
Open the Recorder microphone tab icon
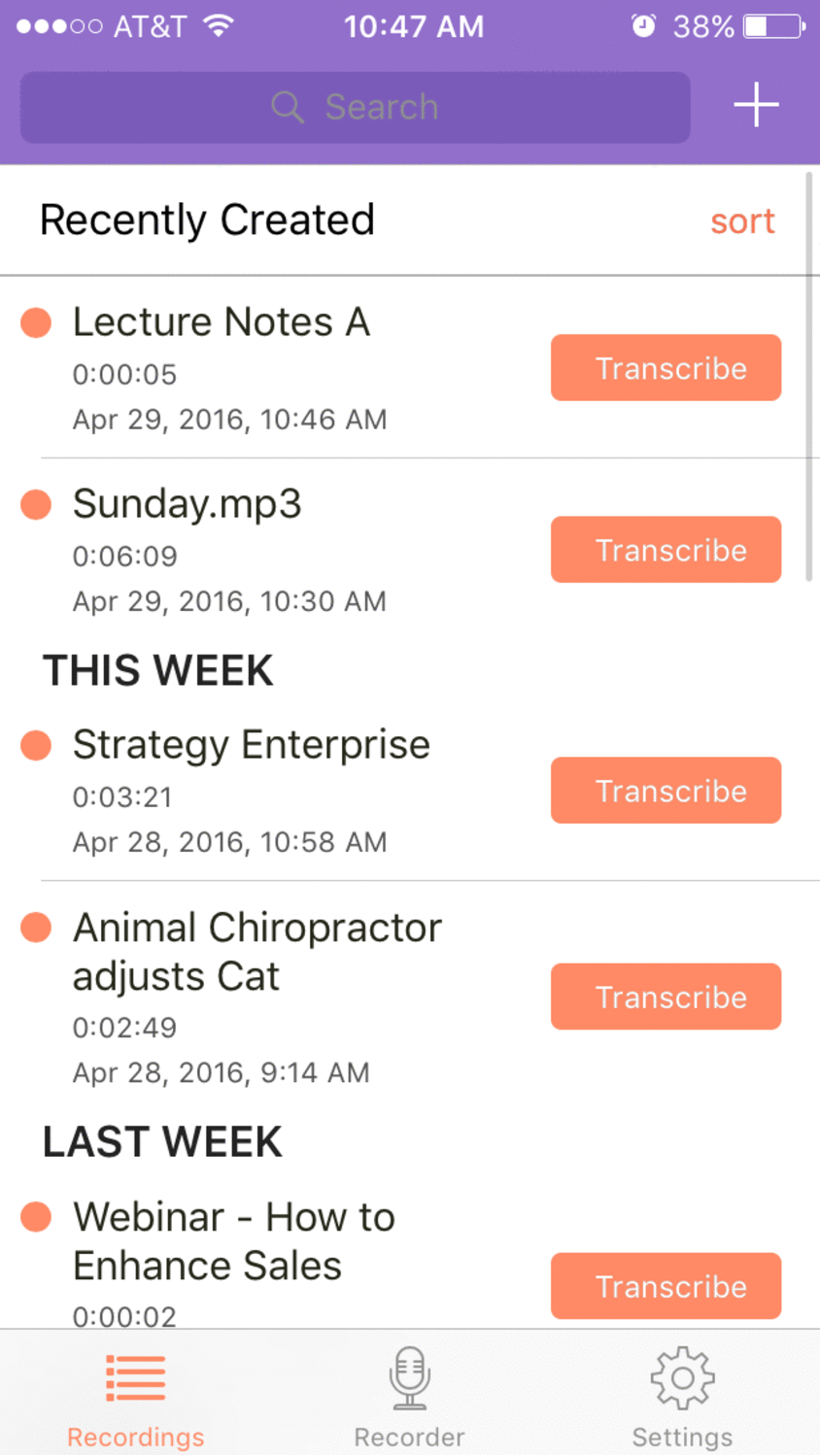coord(409,1376)
